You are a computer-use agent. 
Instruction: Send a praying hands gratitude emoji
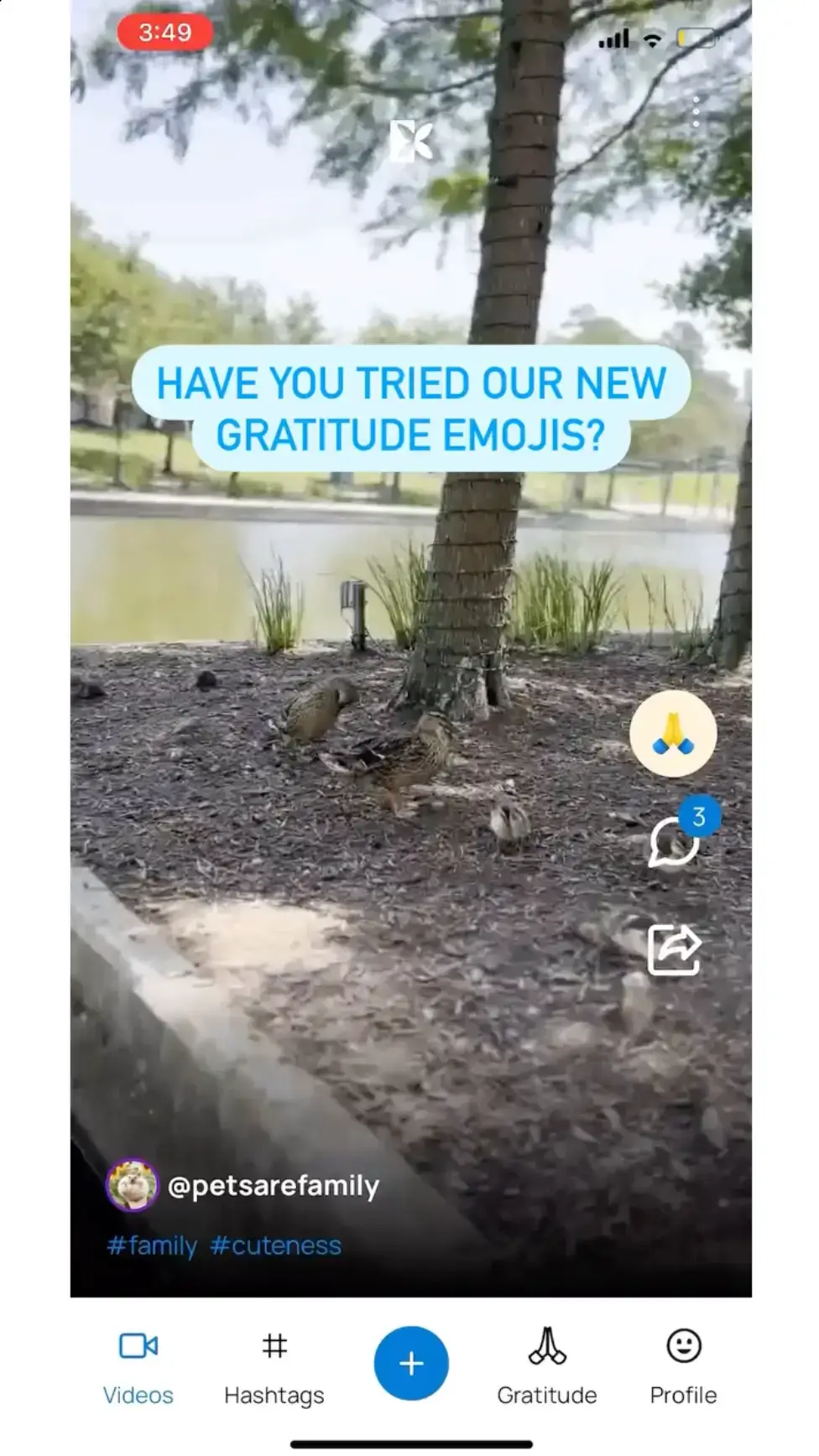click(x=673, y=734)
